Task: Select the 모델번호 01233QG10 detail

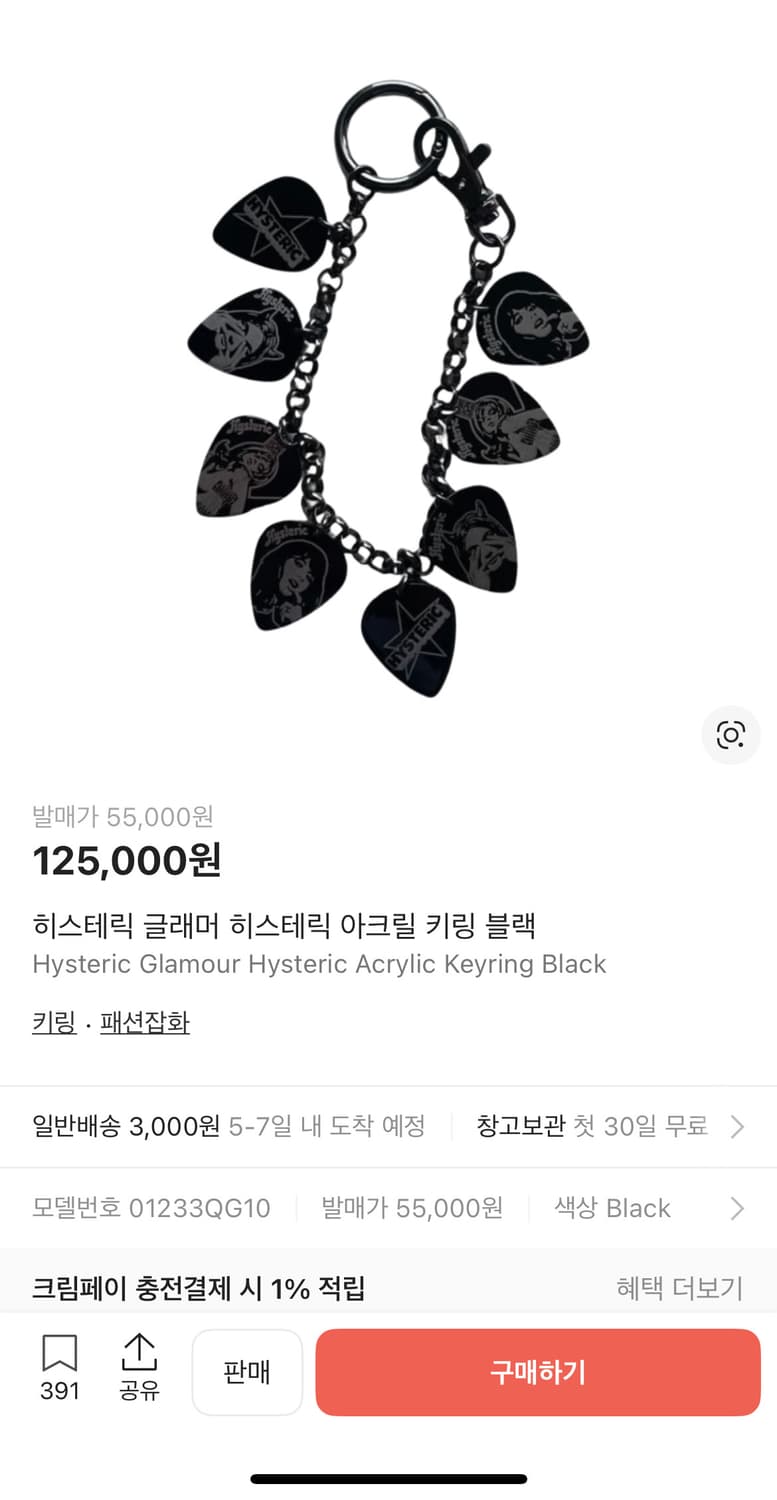Action: [151, 1208]
